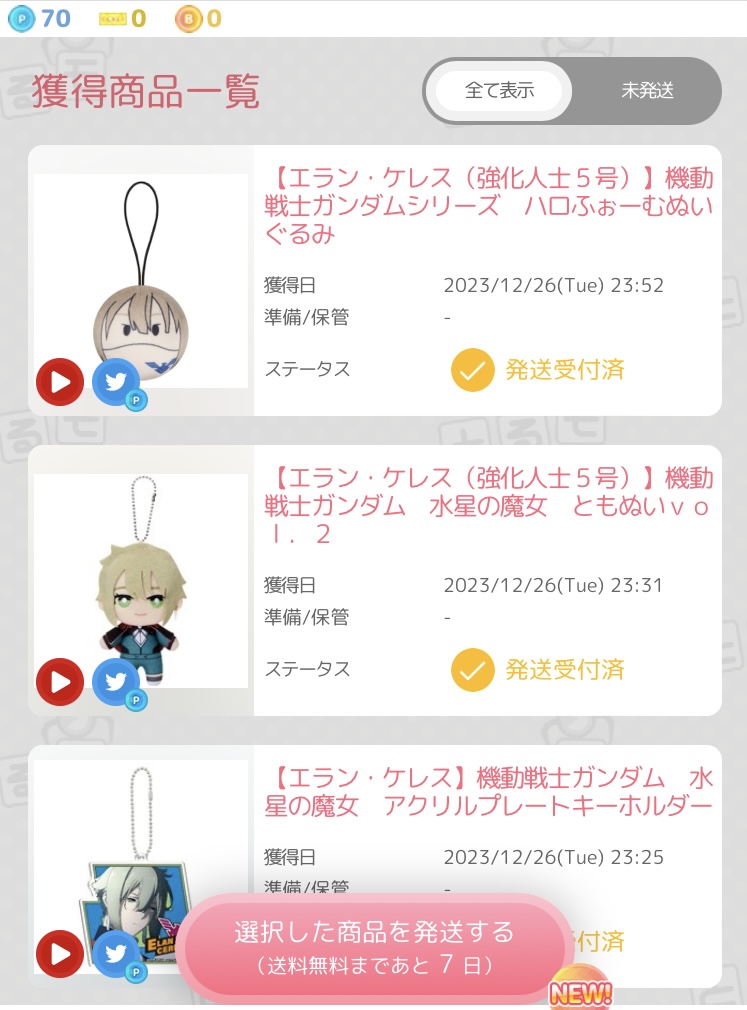Open the 水星の魔女 ともぬいvol.2 title link

488,506
